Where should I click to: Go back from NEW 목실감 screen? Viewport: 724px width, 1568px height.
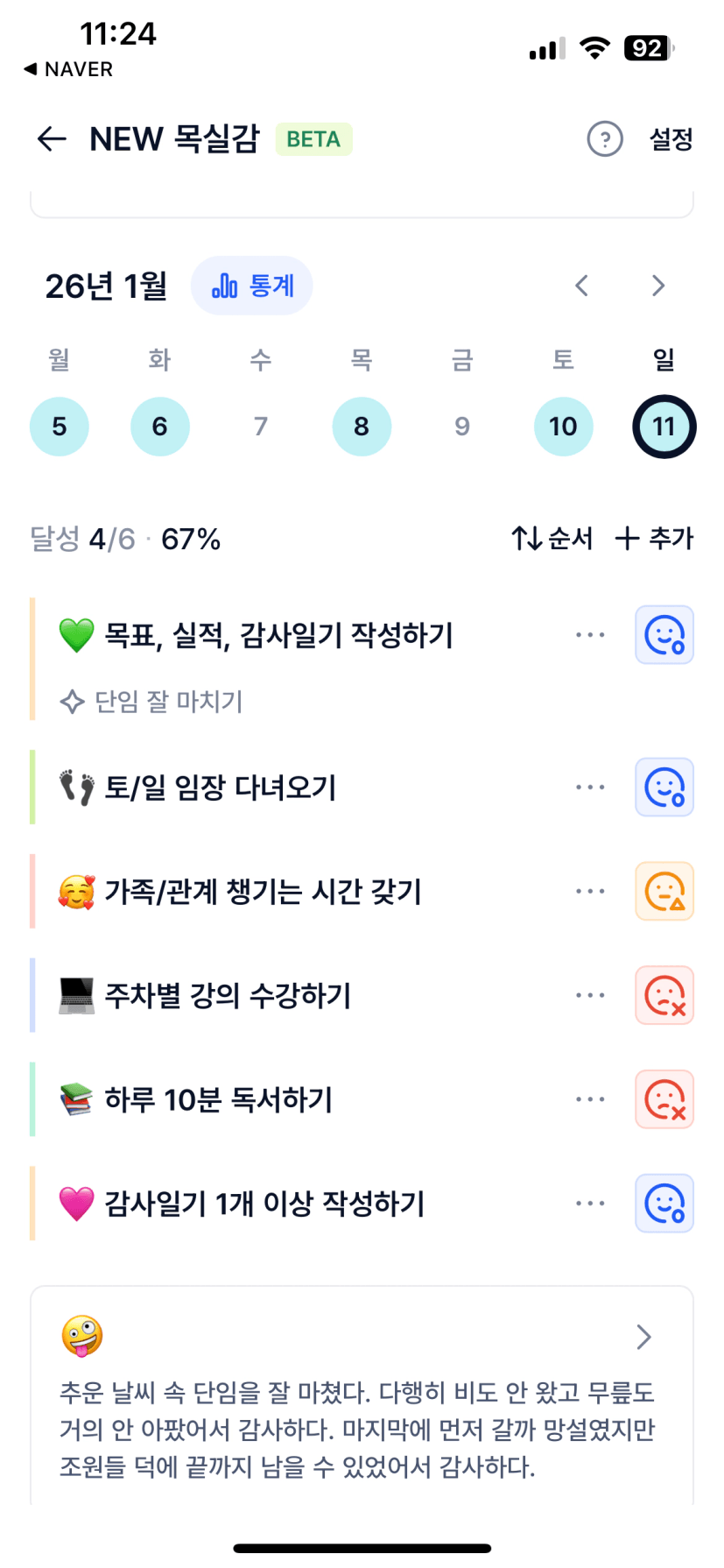[52, 139]
